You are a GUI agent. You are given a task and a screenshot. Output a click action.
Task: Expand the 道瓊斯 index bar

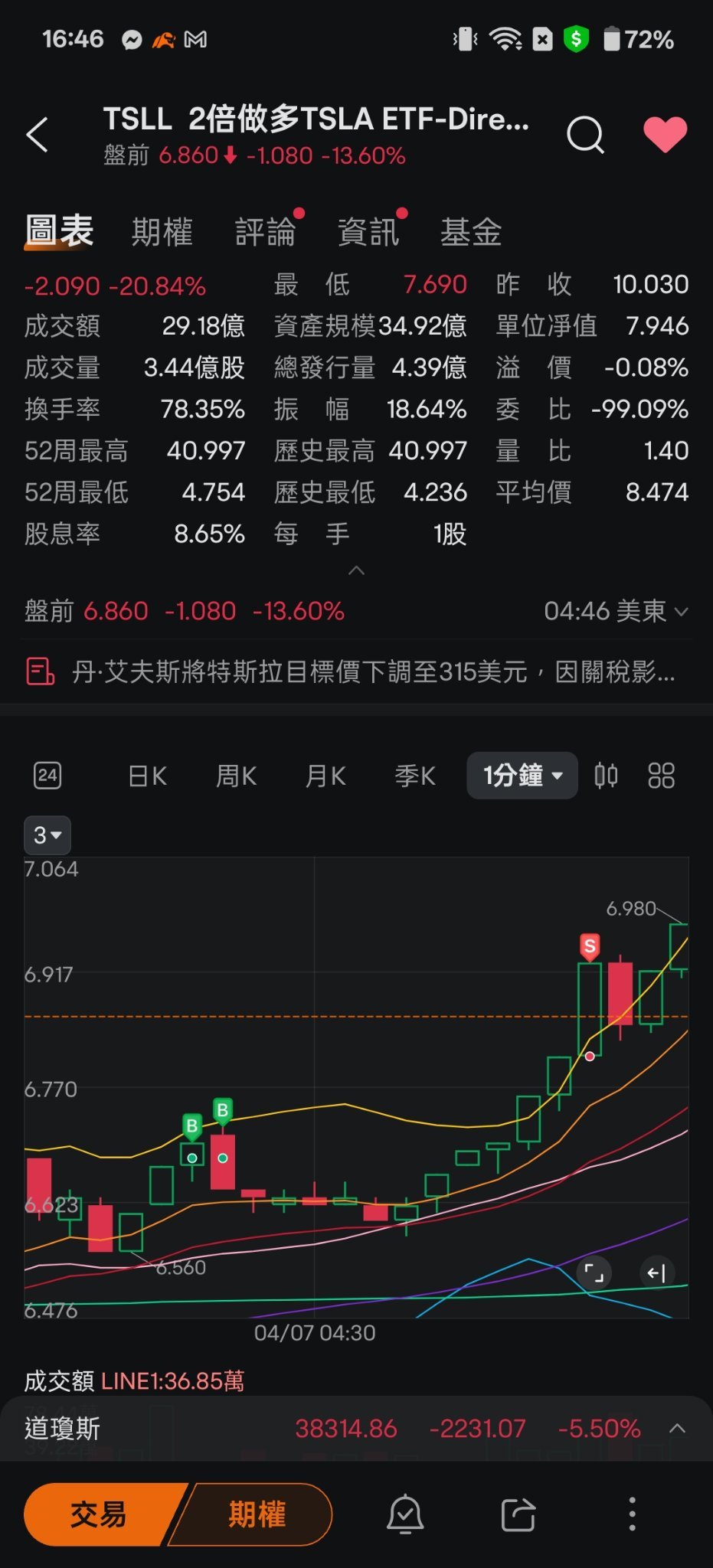tap(677, 1429)
